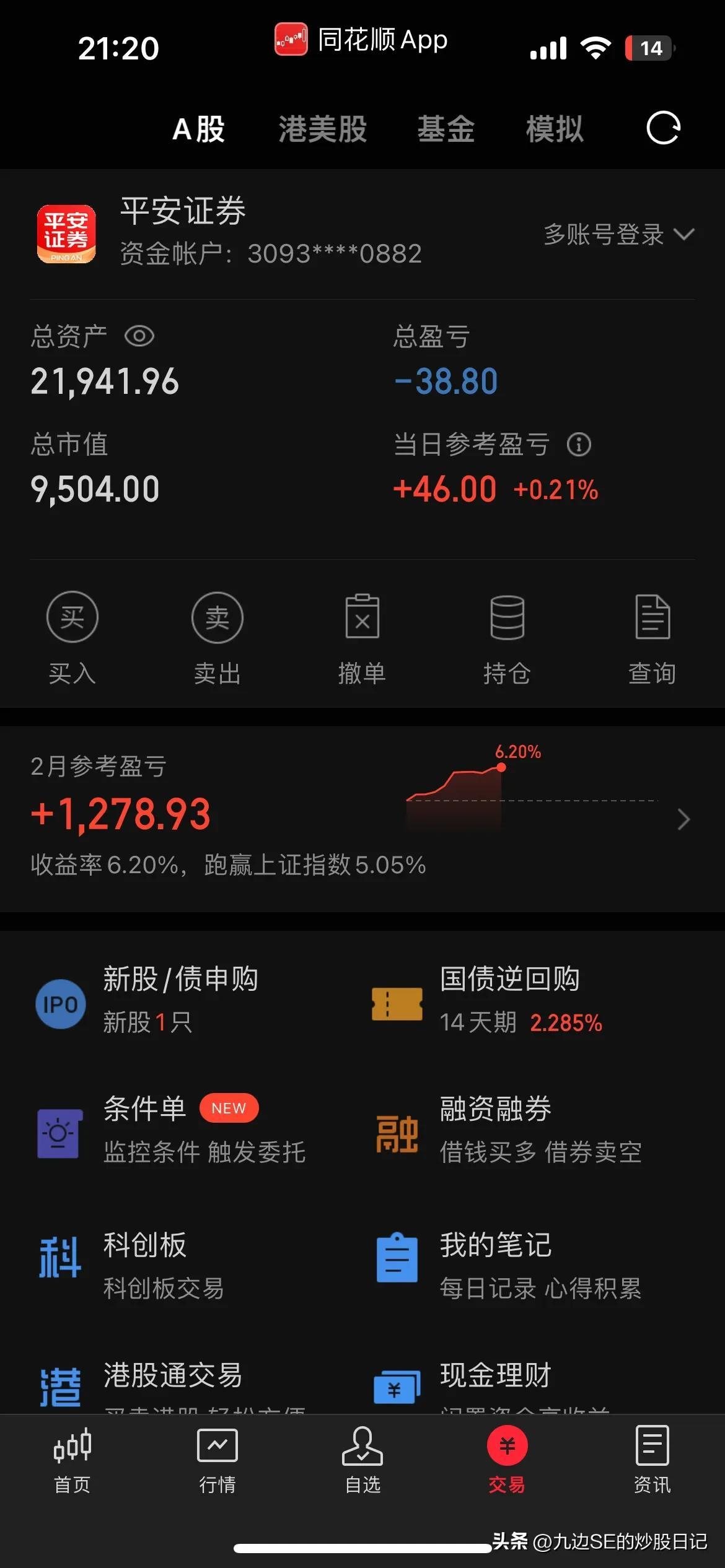Switch to the 港美股 tab
Screen dimensions: 725x1568
click(x=322, y=129)
